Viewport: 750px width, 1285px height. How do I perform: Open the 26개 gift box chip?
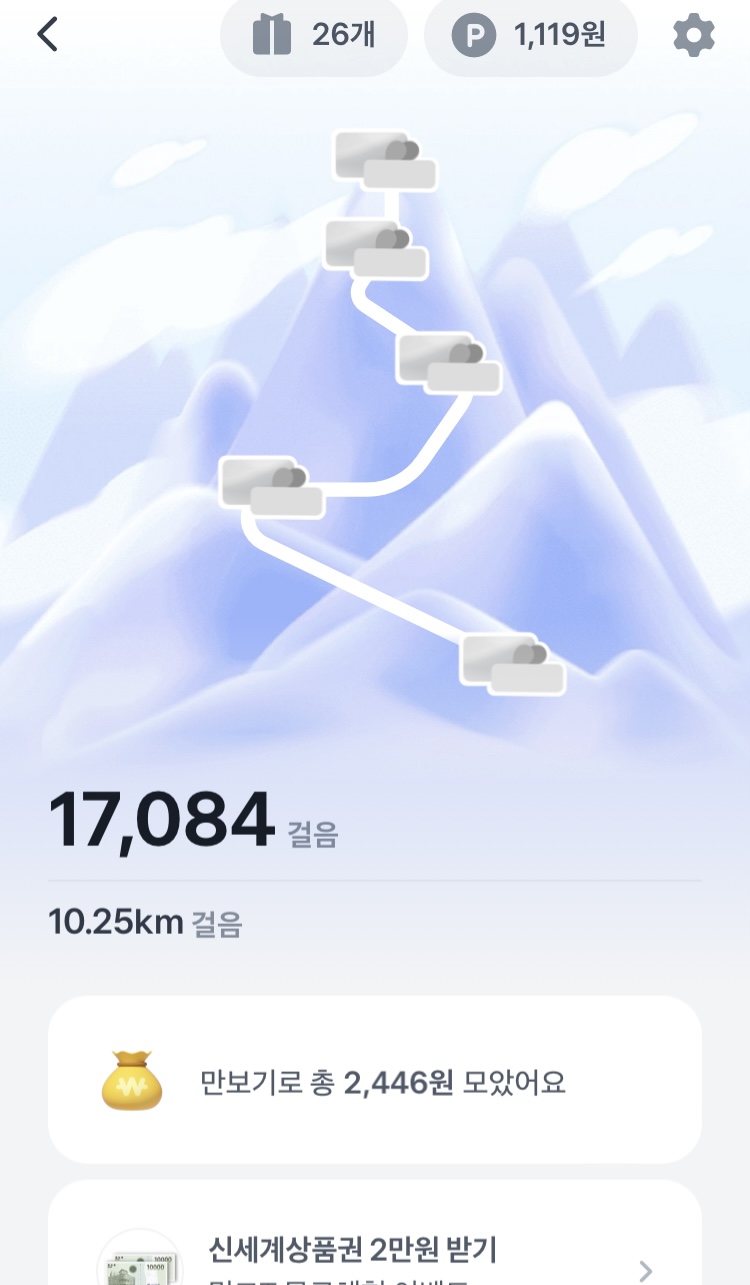313,36
